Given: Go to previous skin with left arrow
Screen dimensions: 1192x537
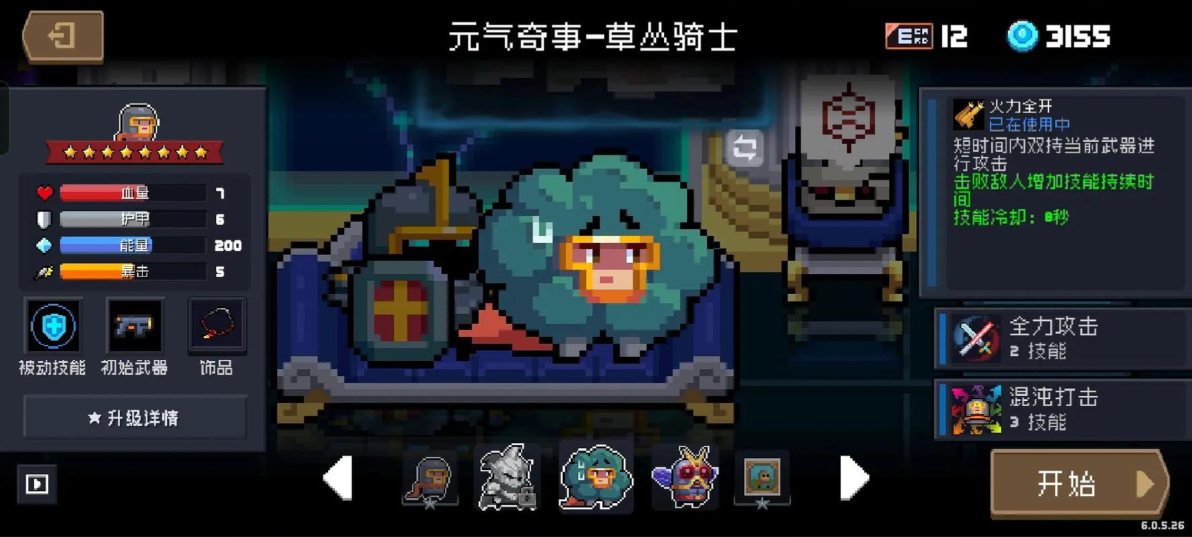Looking at the screenshot, I should click(338, 479).
